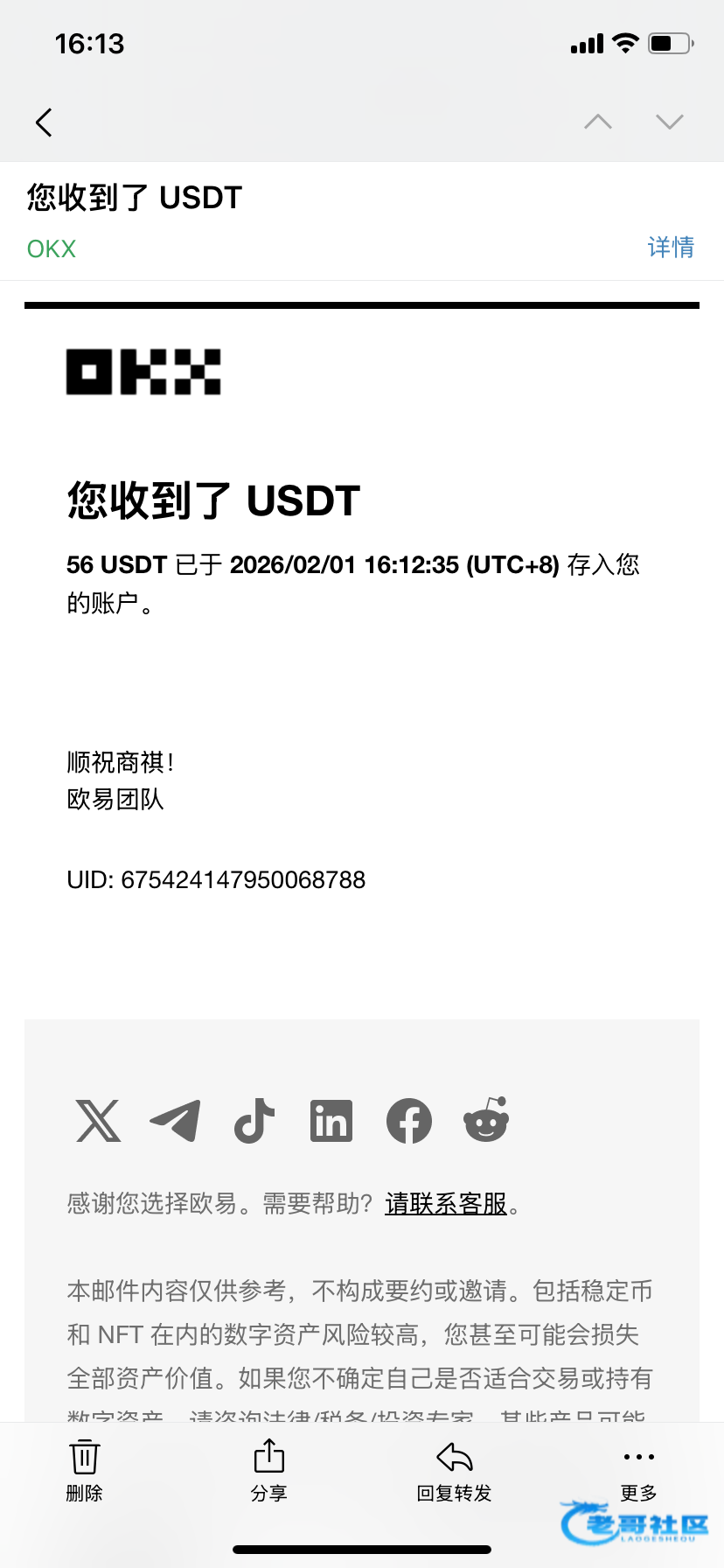Viewport: 724px width, 1568px height.
Task: Share this email via 分享
Action: click(269, 1470)
